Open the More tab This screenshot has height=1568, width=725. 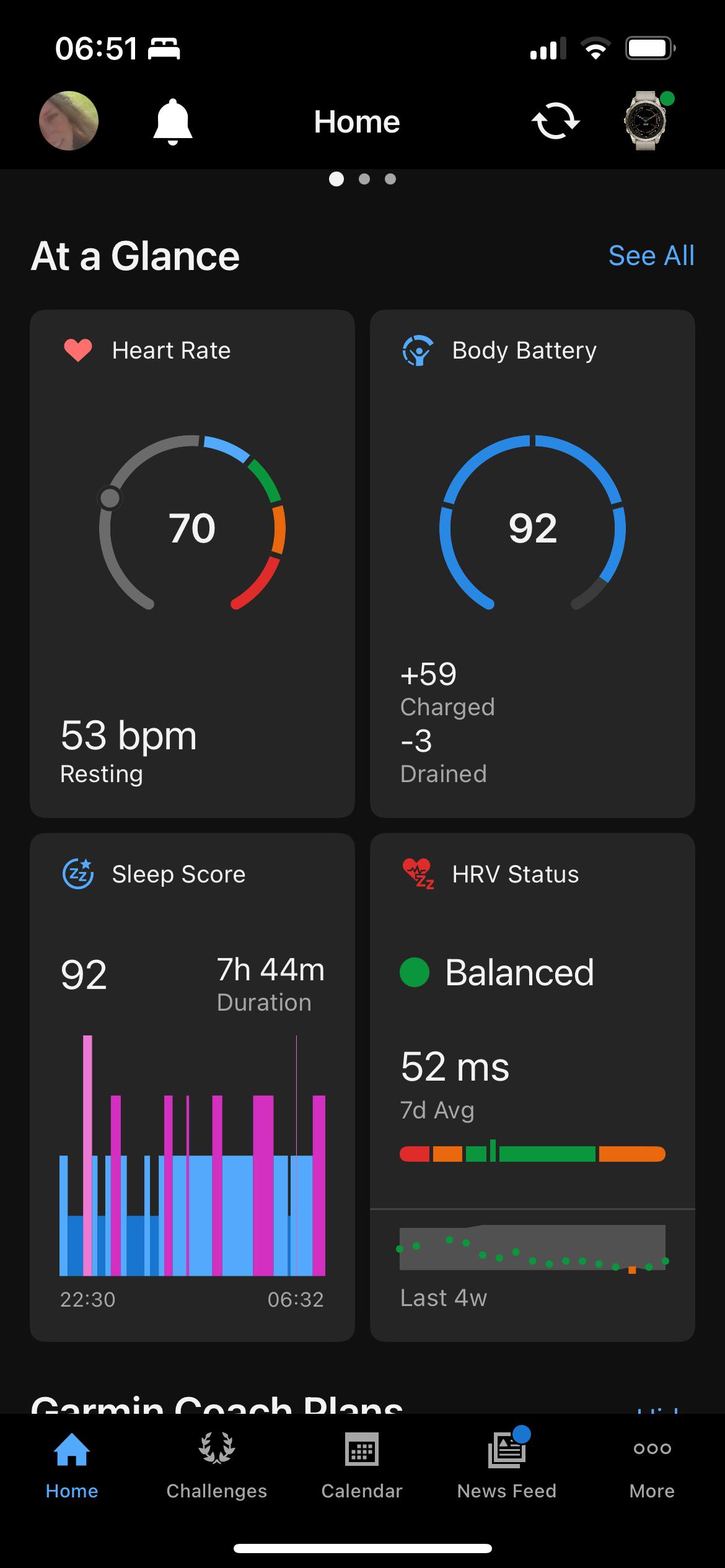coord(652,1465)
